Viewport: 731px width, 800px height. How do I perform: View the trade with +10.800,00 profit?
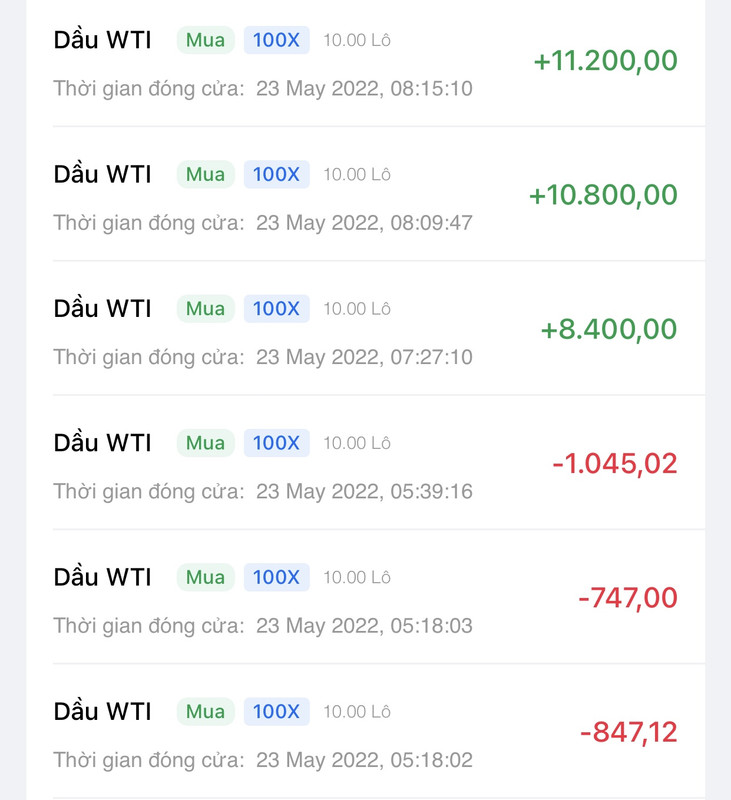tap(365, 197)
